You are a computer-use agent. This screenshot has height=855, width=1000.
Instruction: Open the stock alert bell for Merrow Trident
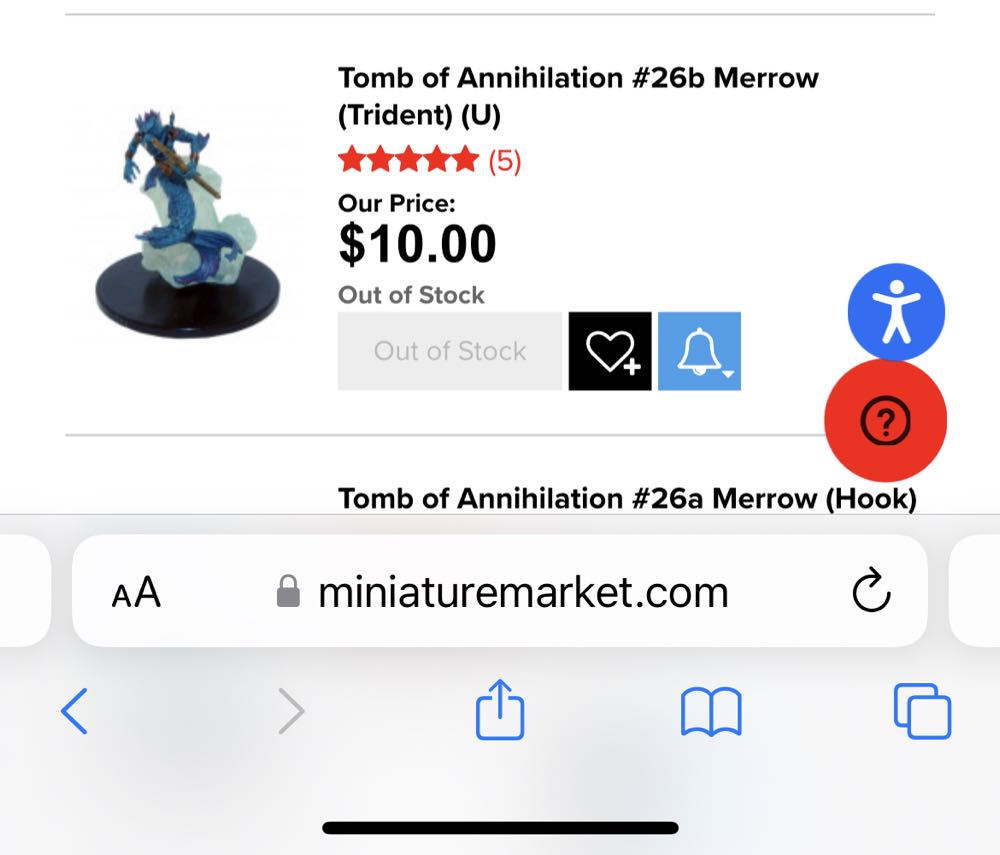tap(699, 351)
